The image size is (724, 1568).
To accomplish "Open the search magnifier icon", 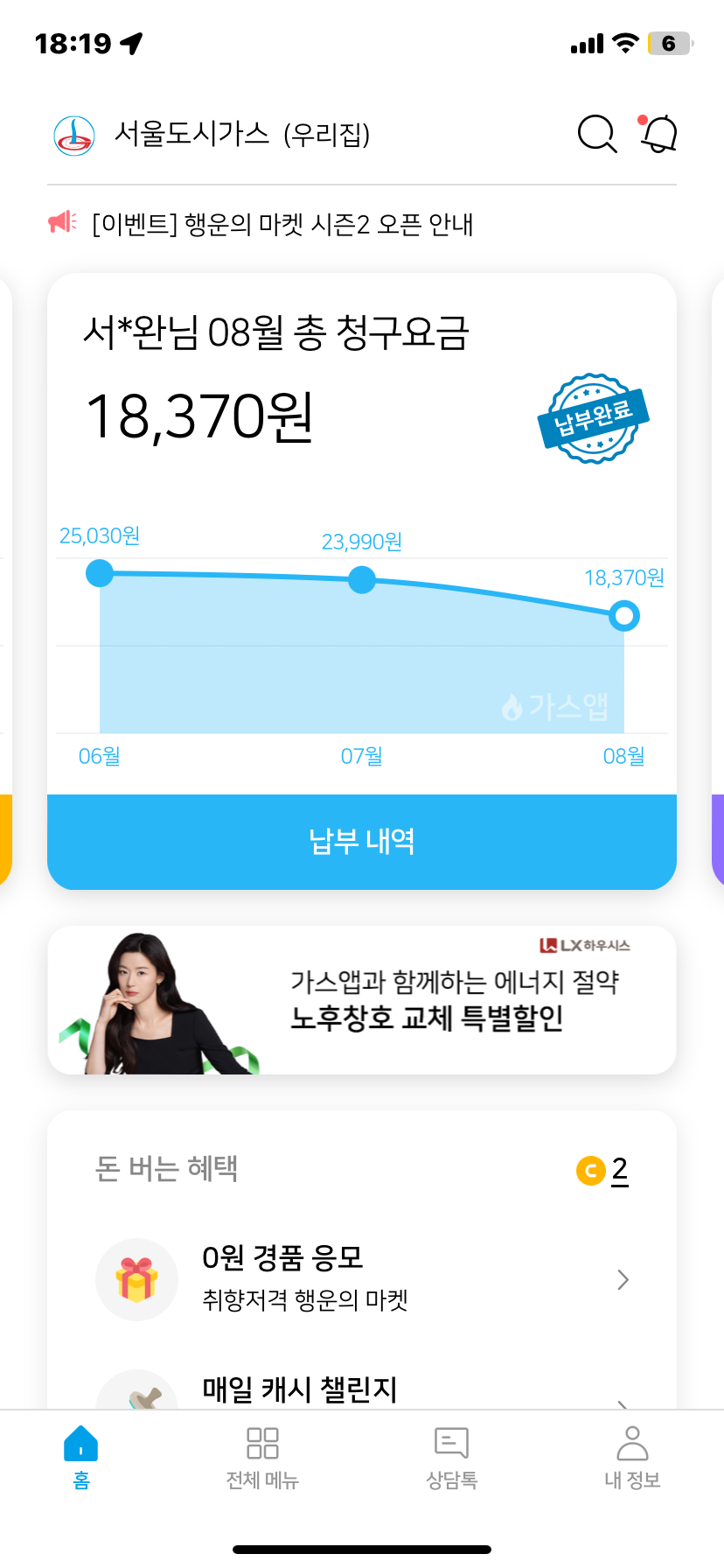I will coord(597,134).
